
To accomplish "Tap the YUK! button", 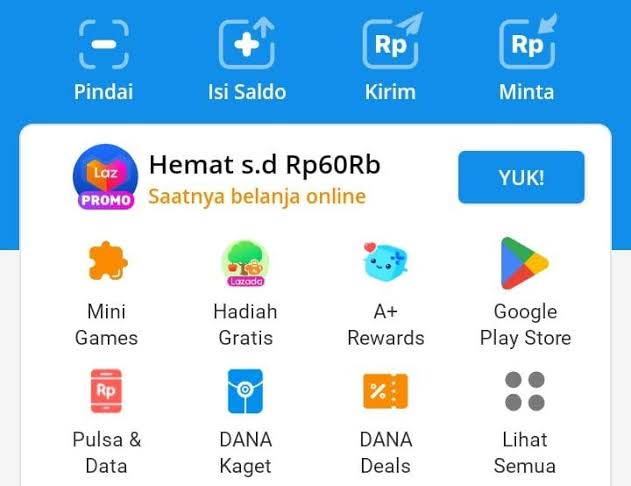I will point(521,178).
